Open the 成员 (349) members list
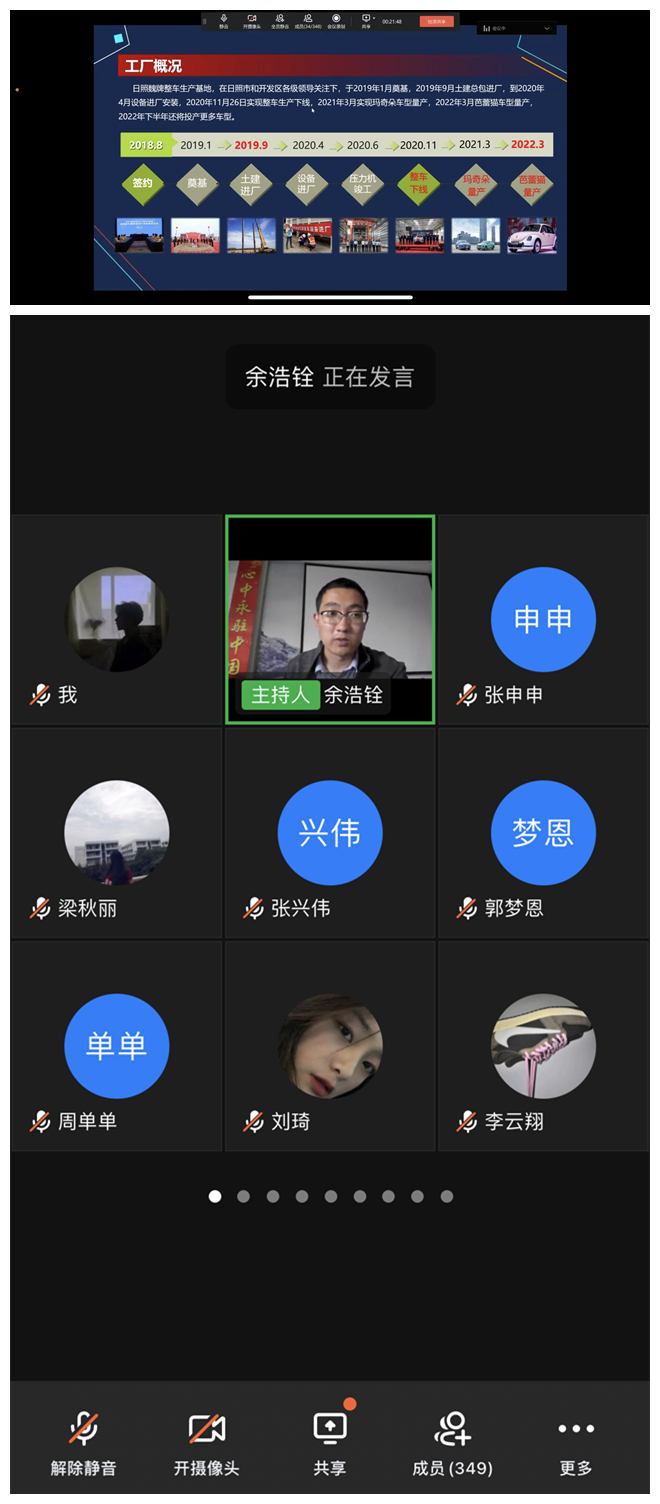Image resolution: width=660 pixels, height=1504 pixels. (x=452, y=1443)
